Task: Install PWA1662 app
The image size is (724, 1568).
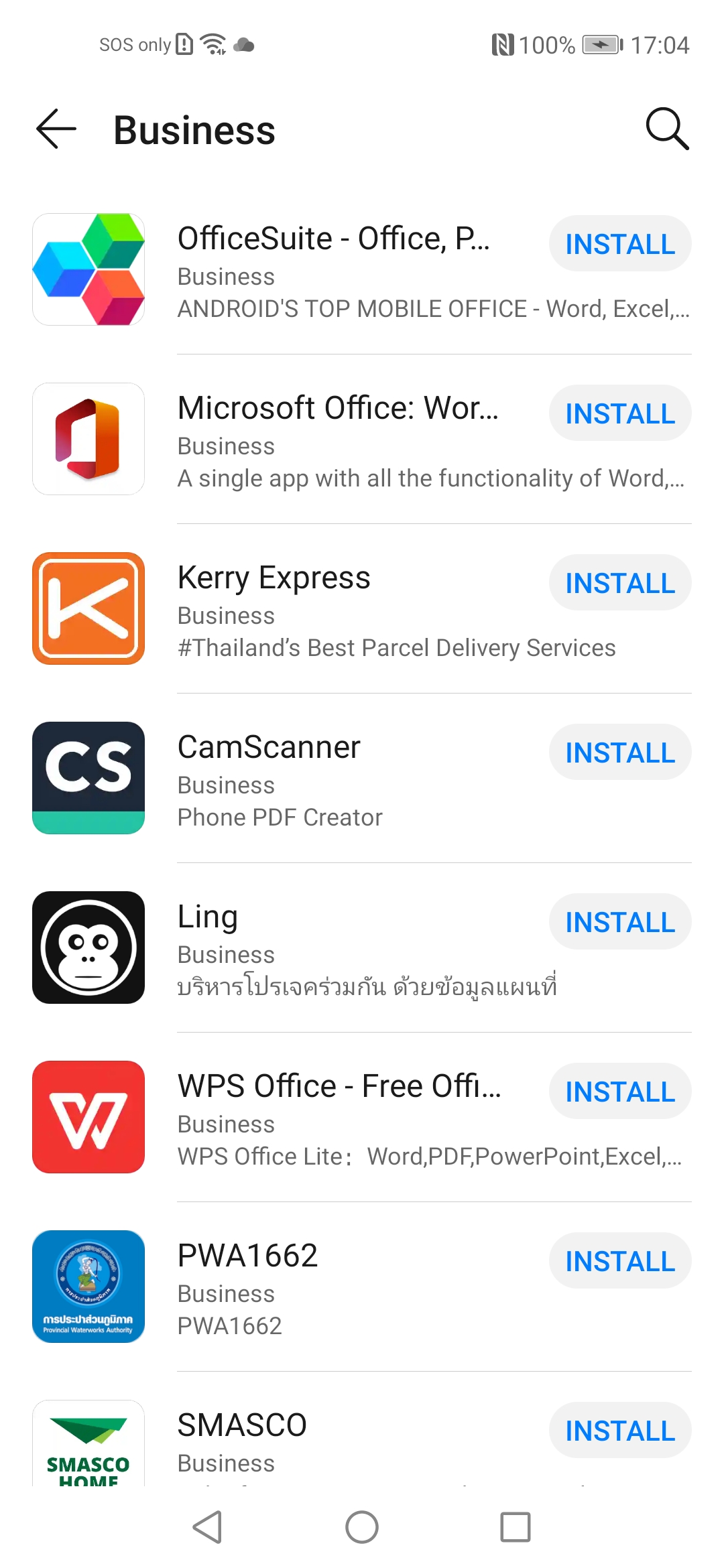Action: click(619, 1261)
